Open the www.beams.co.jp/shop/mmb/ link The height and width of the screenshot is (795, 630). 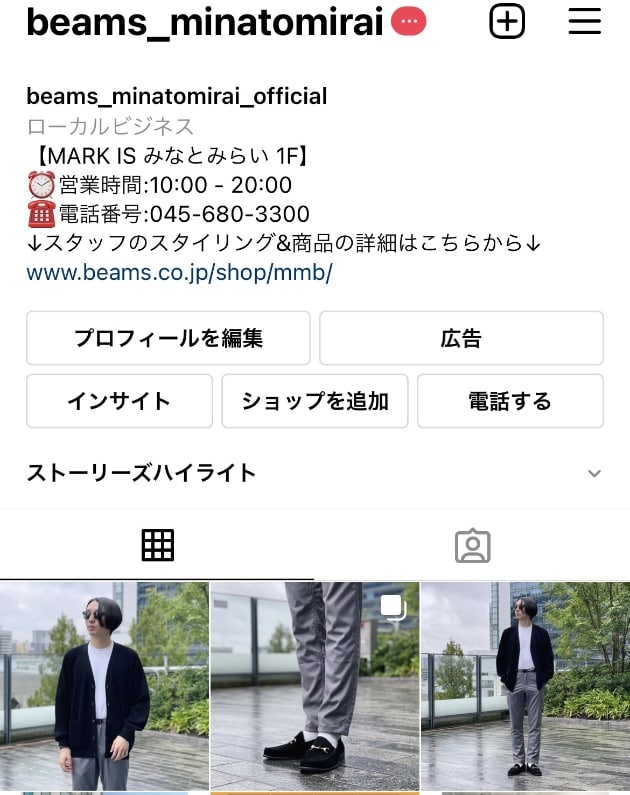[x=179, y=273]
